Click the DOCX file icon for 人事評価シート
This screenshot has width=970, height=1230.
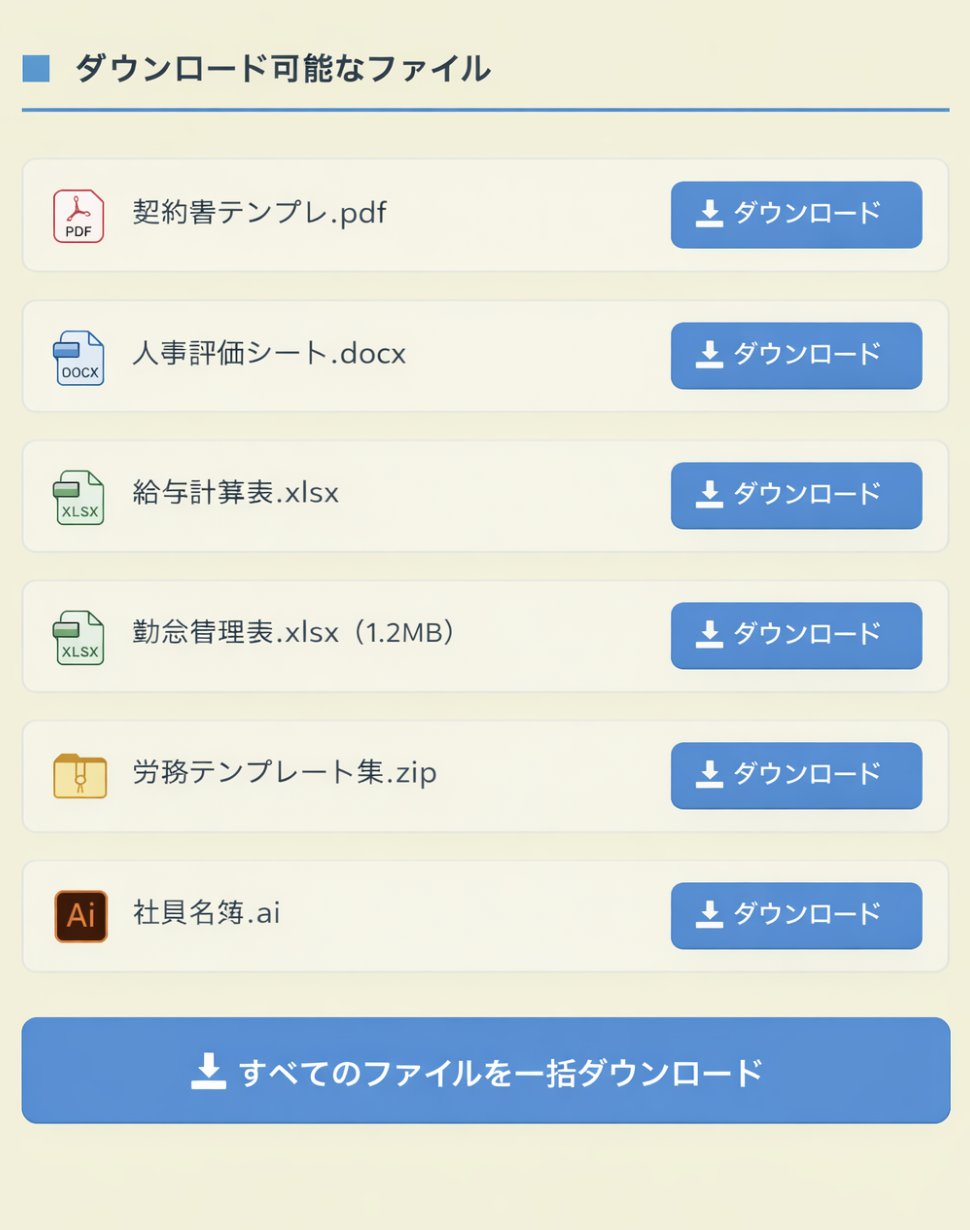point(78,355)
